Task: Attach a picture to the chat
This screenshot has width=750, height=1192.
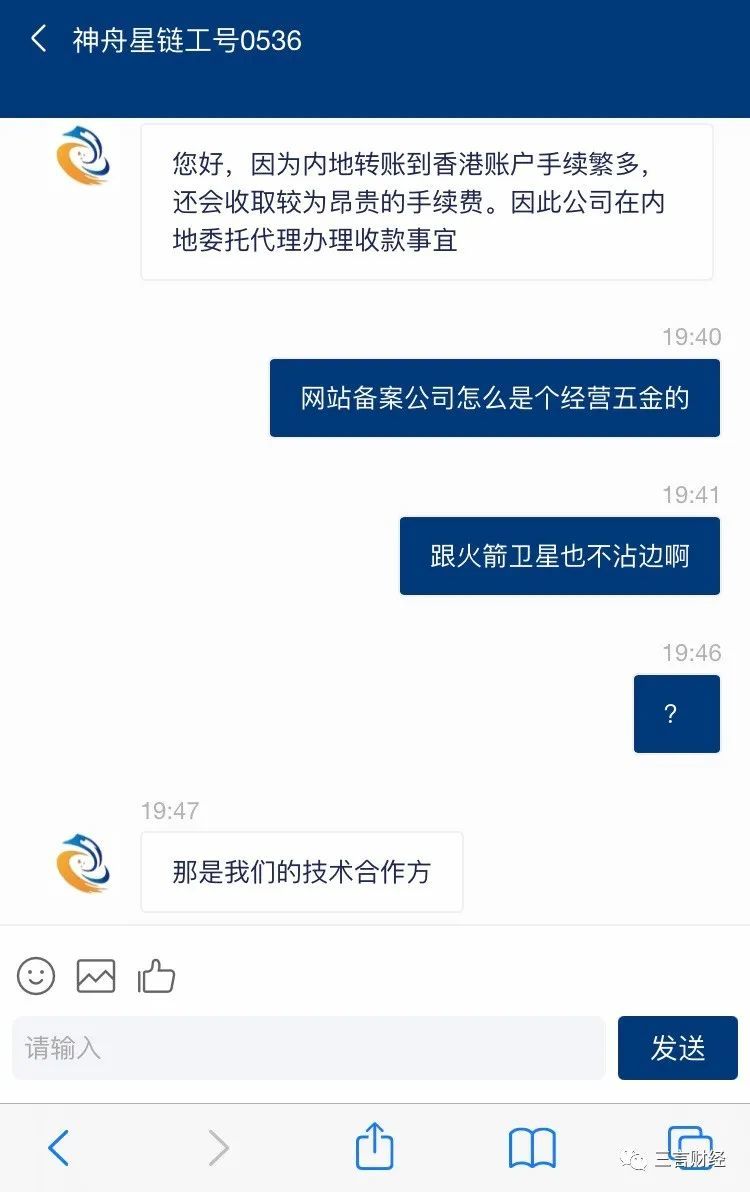Action: 96,975
